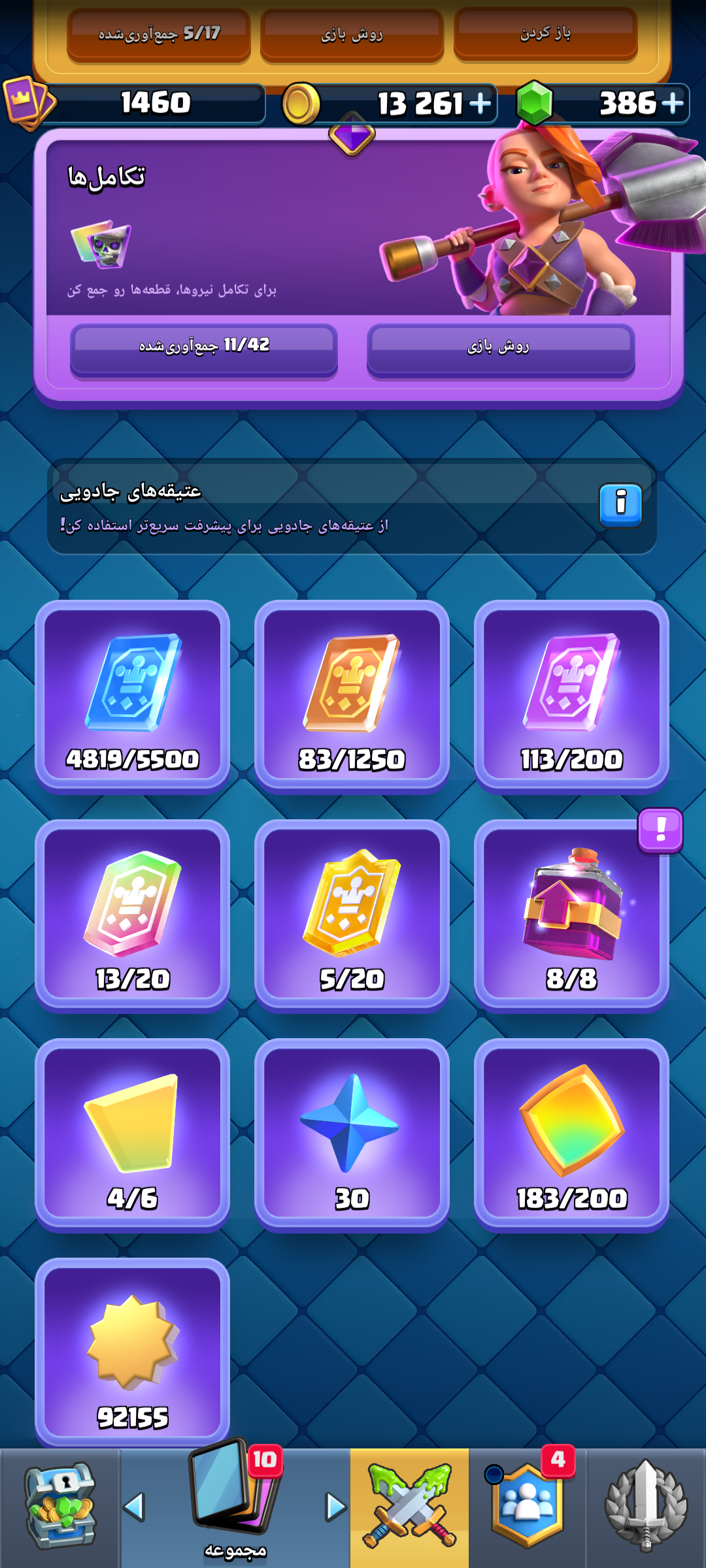The image size is (706, 1568).
Task: Open the magic items info icon
Action: (x=620, y=505)
